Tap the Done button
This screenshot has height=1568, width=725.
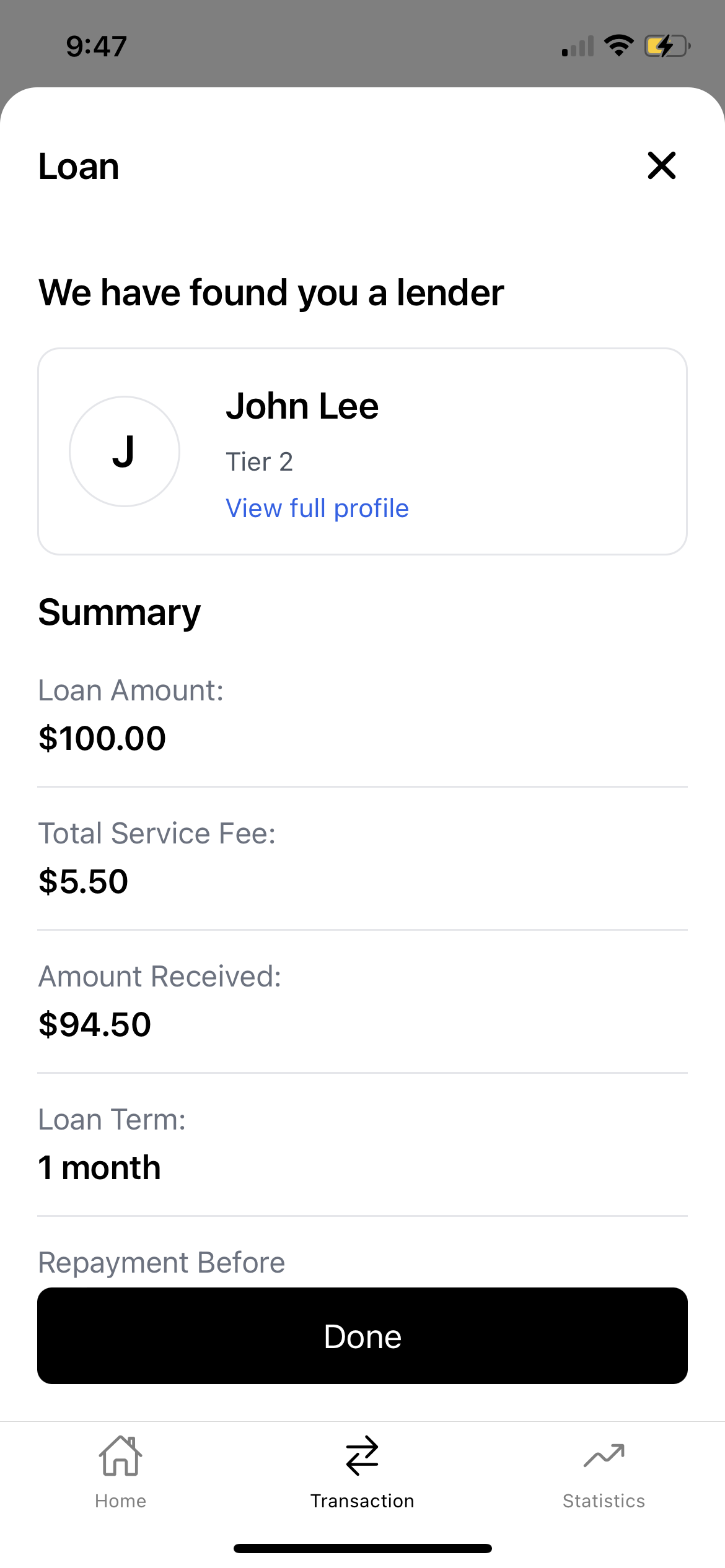pos(362,1336)
